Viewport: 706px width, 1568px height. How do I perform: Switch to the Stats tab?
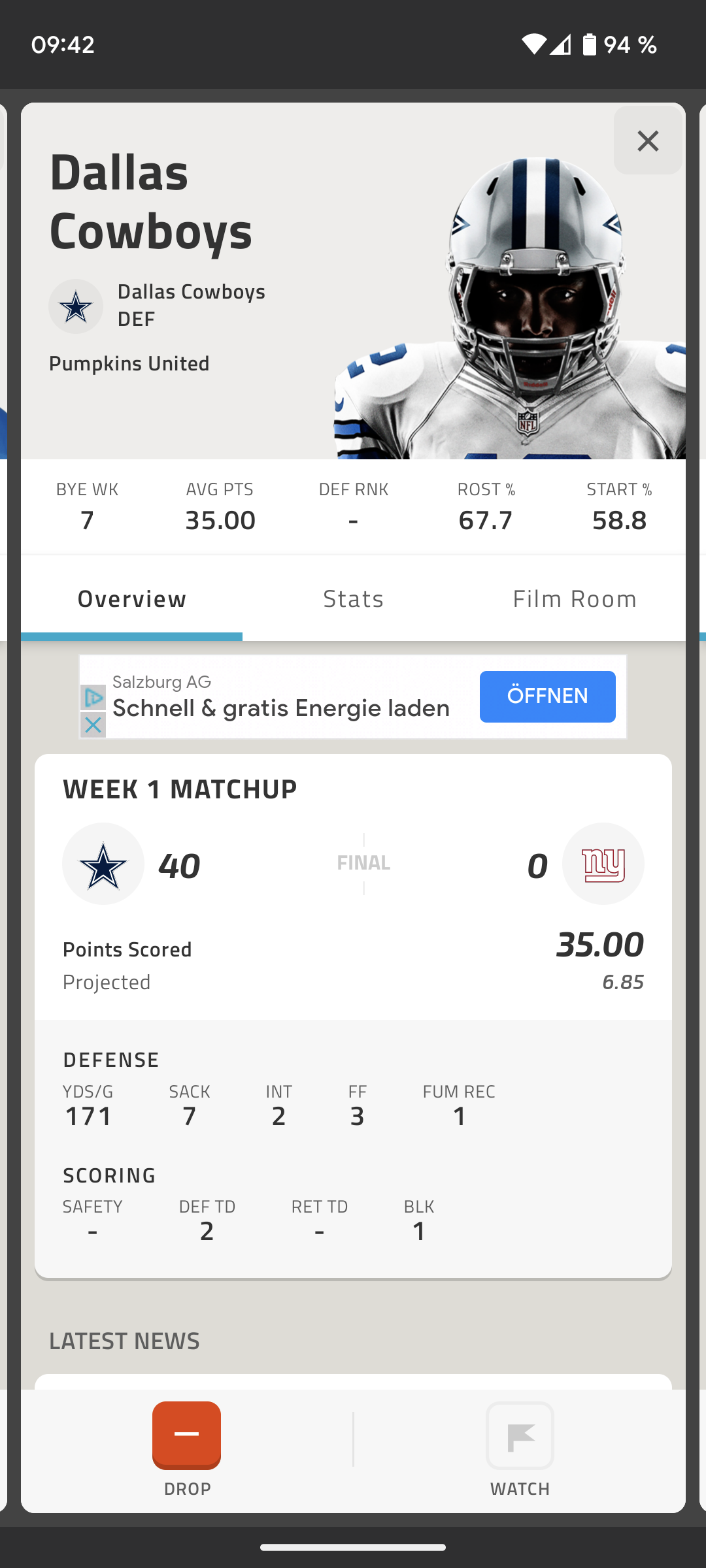click(353, 599)
